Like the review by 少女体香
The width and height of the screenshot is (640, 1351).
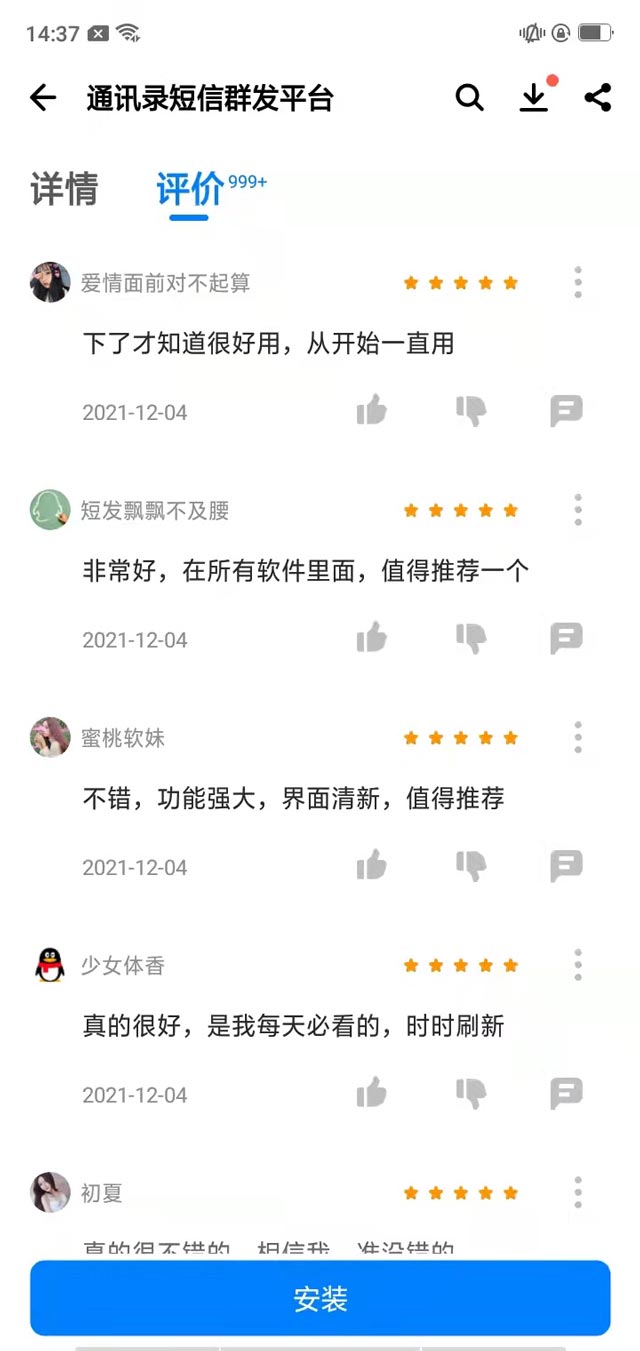click(x=372, y=1093)
